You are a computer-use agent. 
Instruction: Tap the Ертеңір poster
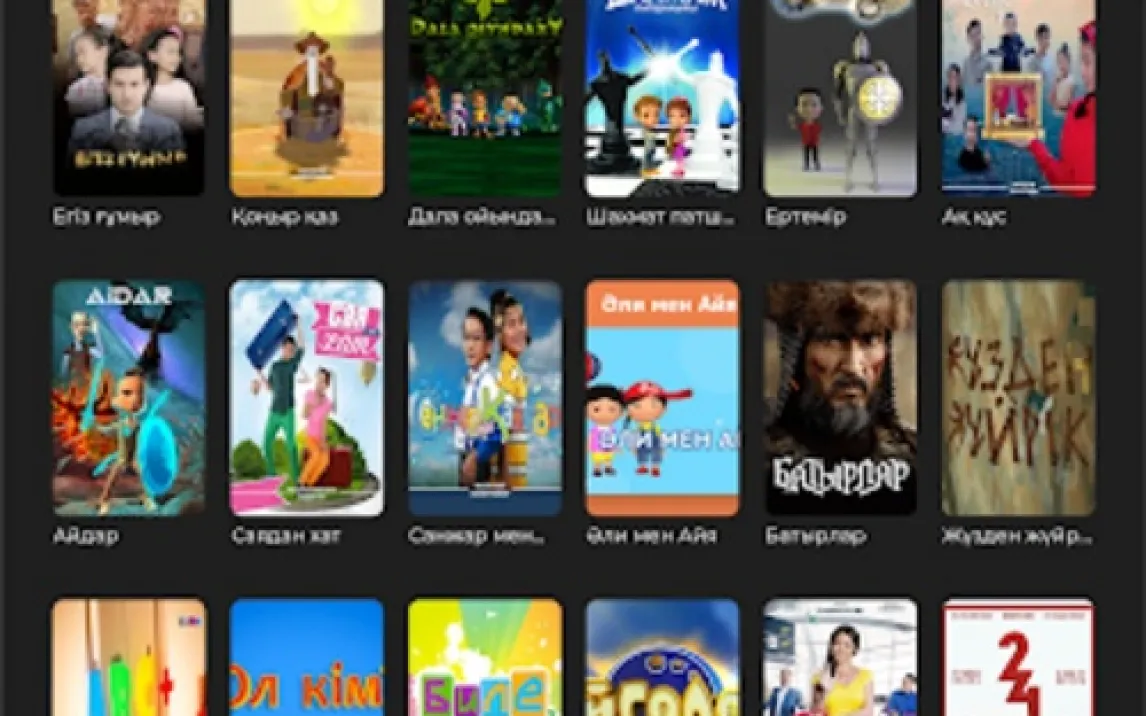click(840, 97)
